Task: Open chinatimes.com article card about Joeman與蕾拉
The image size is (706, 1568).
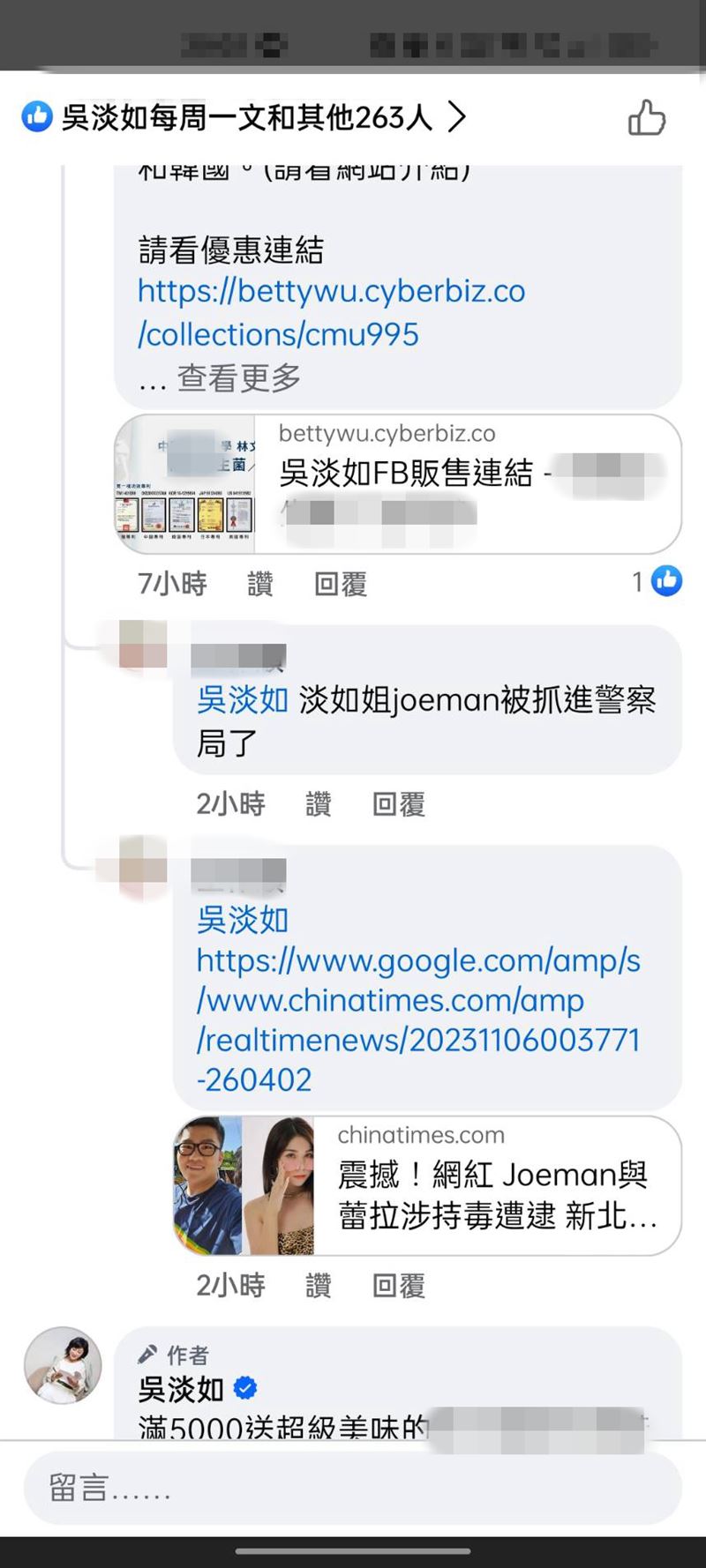Action: click(x=427, y=1185)
